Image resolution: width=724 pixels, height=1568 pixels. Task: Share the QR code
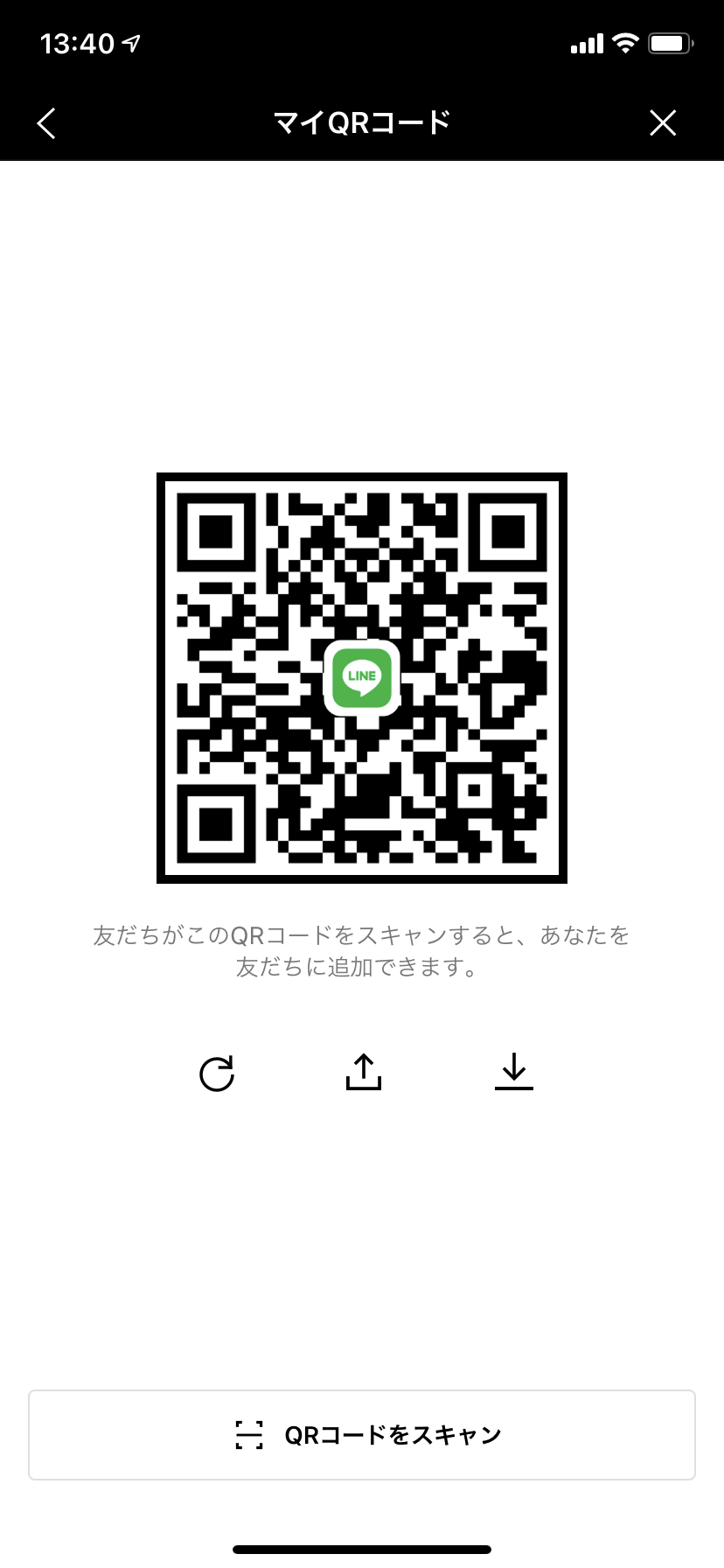point(364,1072)
